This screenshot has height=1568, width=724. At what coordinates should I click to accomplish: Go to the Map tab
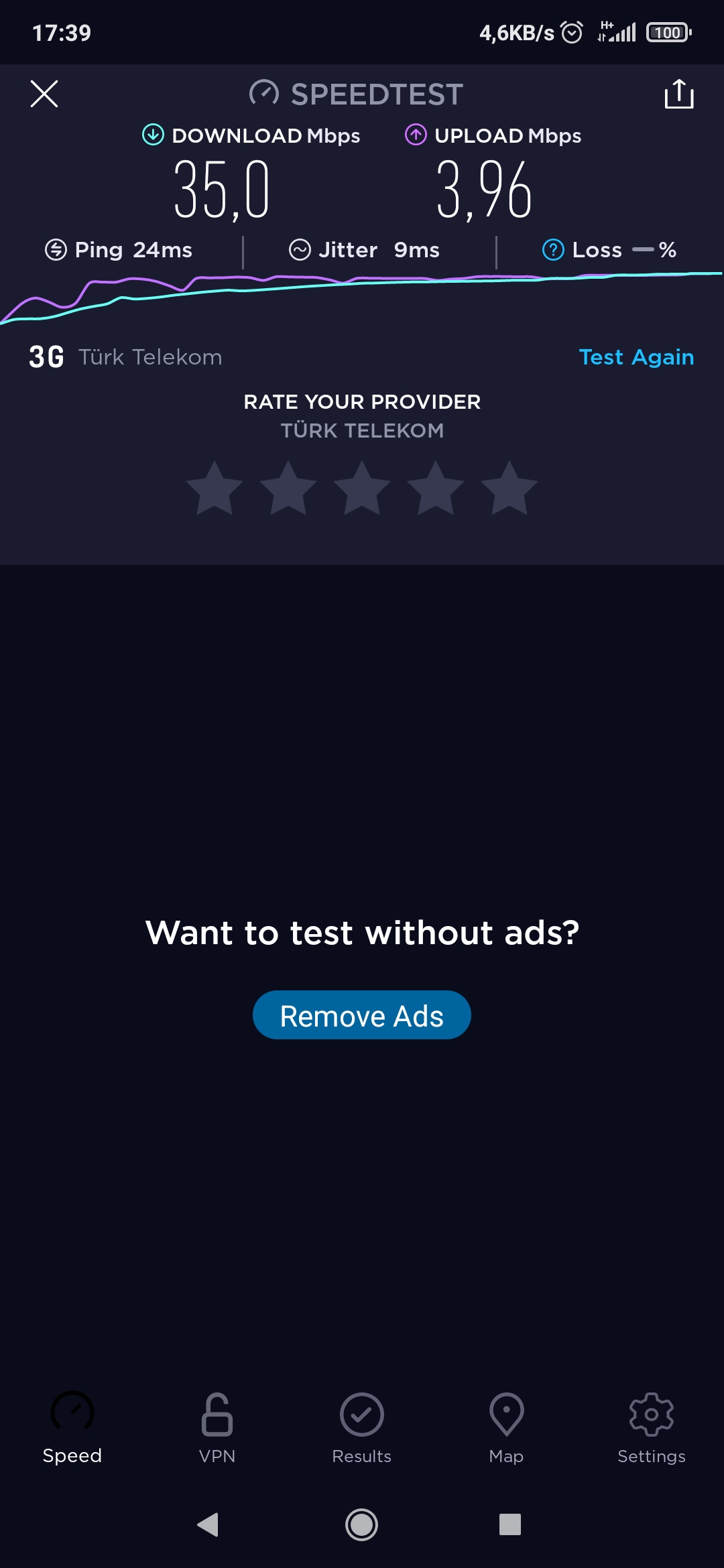pos(507,1428)
